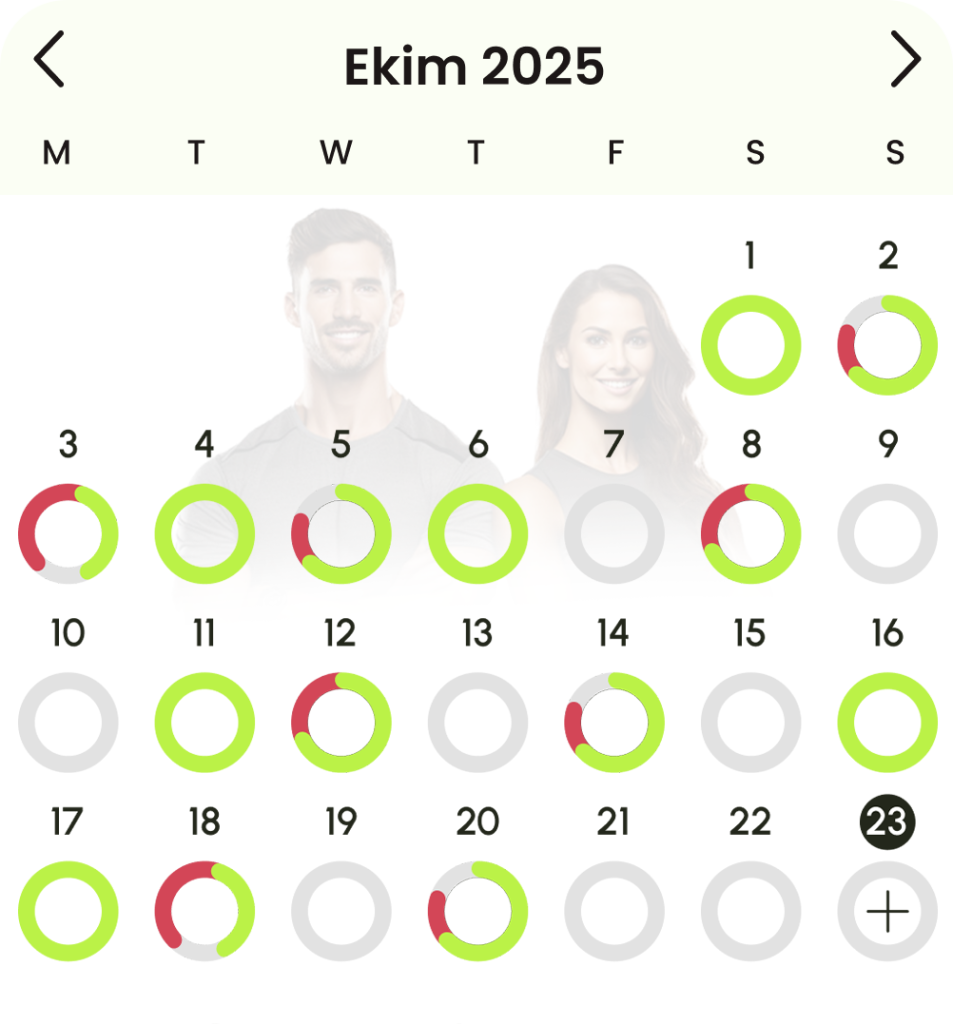
Task: Go to the previous month
Action: tap(49, 61)
